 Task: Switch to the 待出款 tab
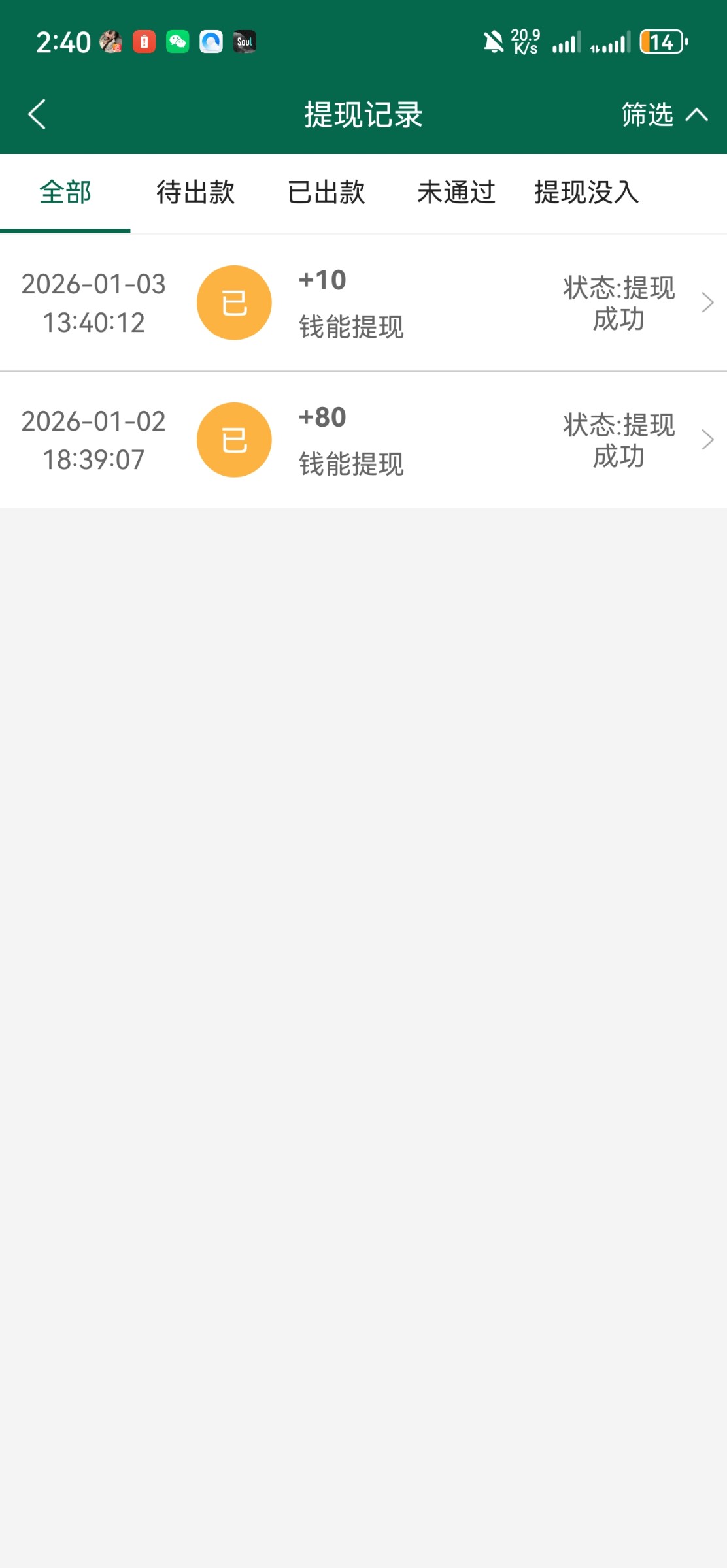point(194,193)
